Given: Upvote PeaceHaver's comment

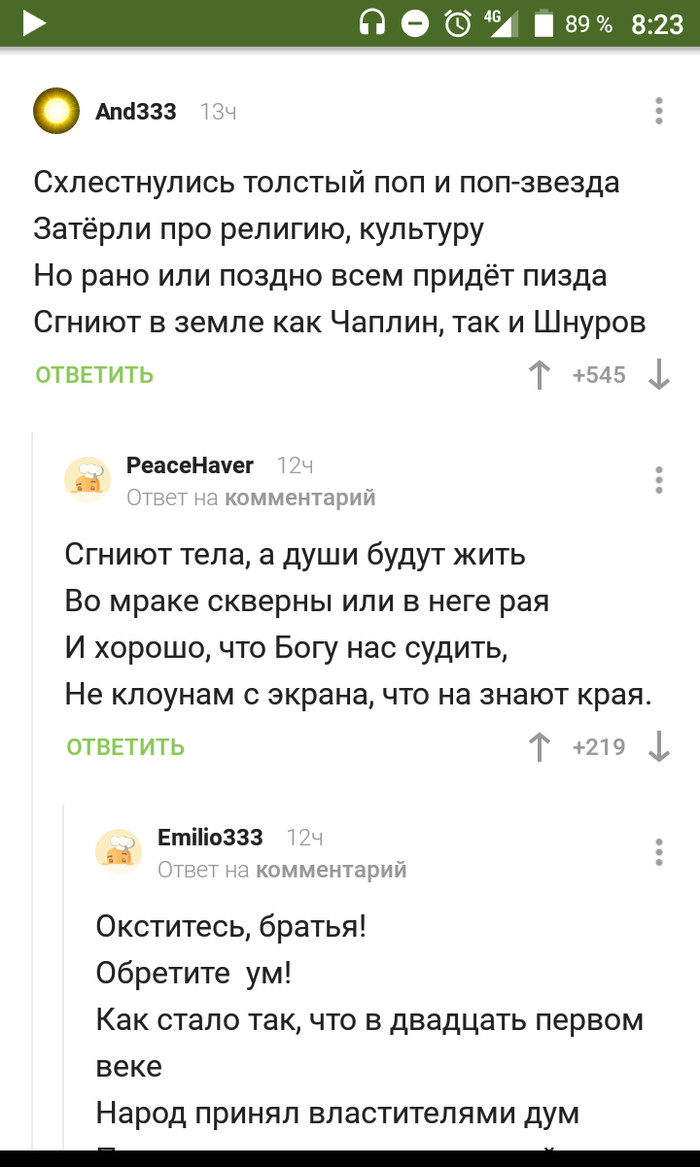Looking at the screenshot, I should pyautogui.click(x=539, y=747).
